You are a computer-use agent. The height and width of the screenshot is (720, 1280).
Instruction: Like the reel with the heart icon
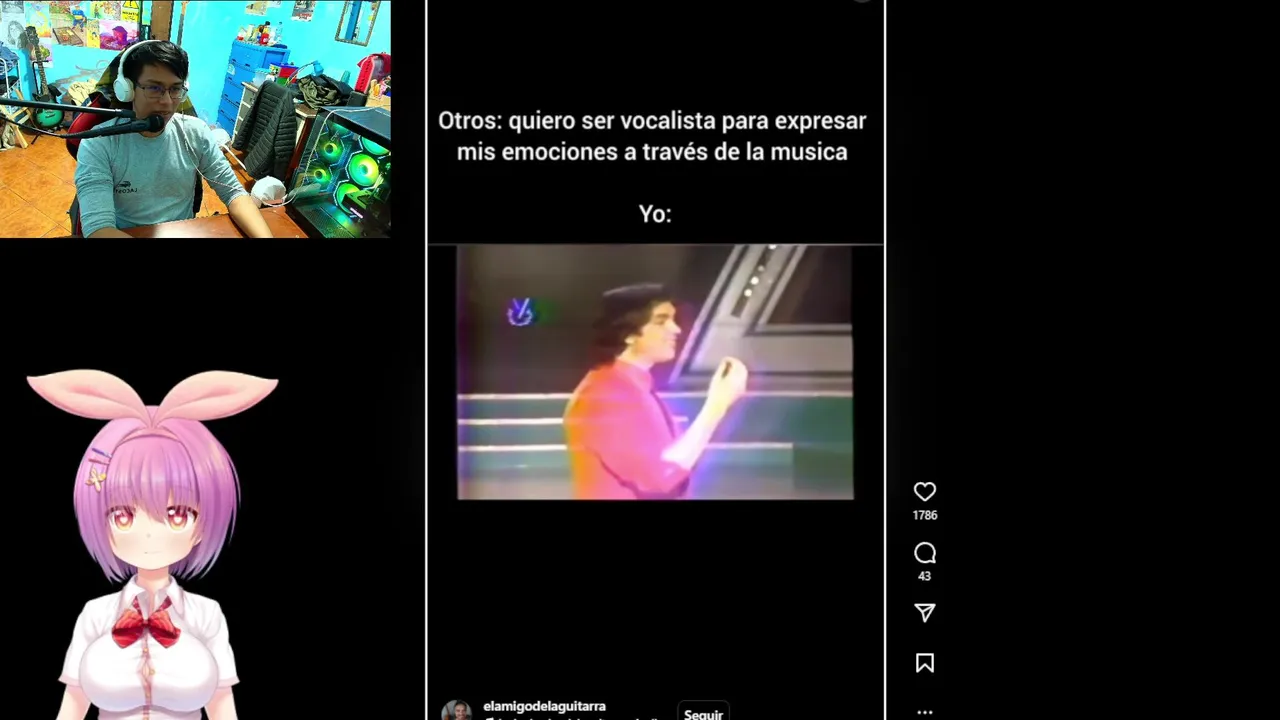click(x=924, y=492)
